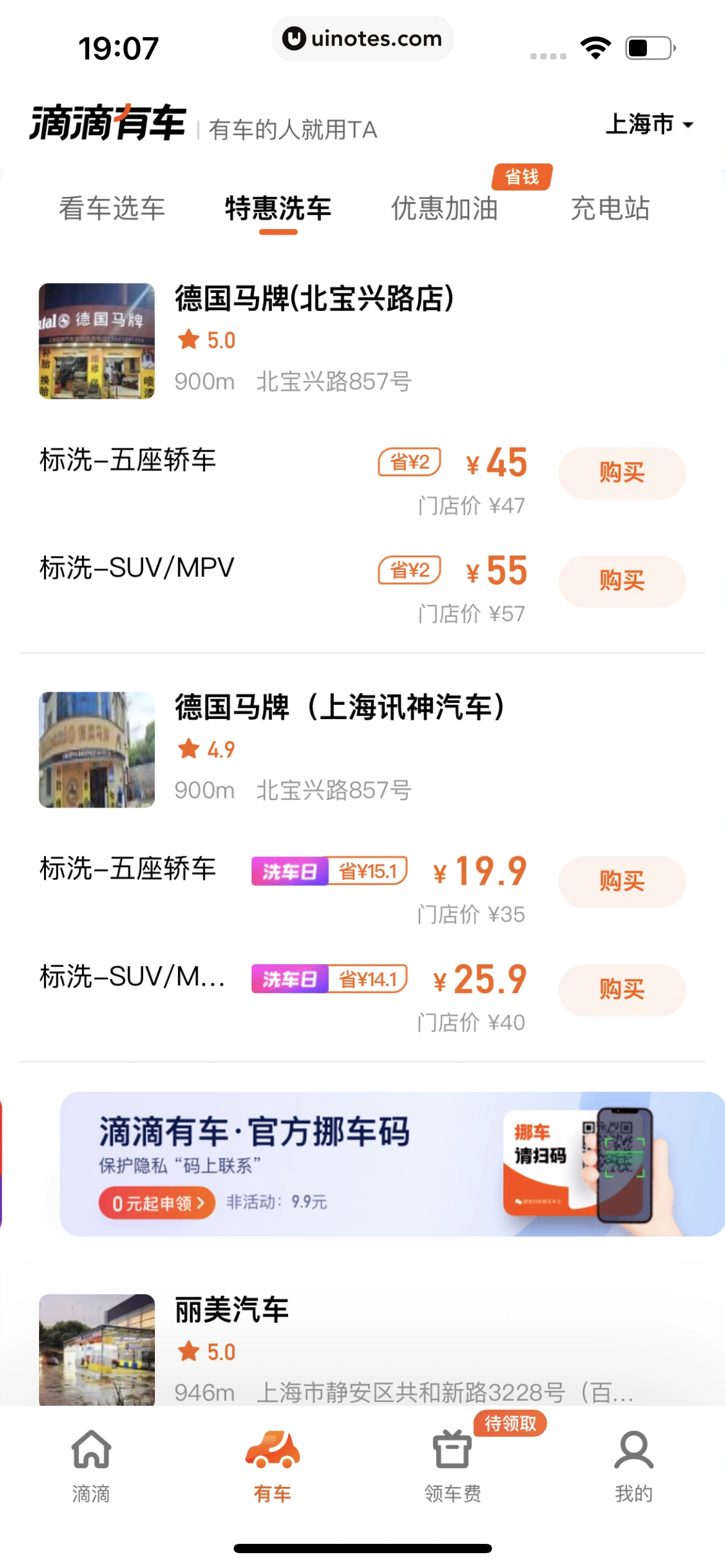Open the 上海市 city selector dropdown
Image resolution: width=725 pixels, height=1568 pixels.
pyautogui.click(x=649, y=124)
